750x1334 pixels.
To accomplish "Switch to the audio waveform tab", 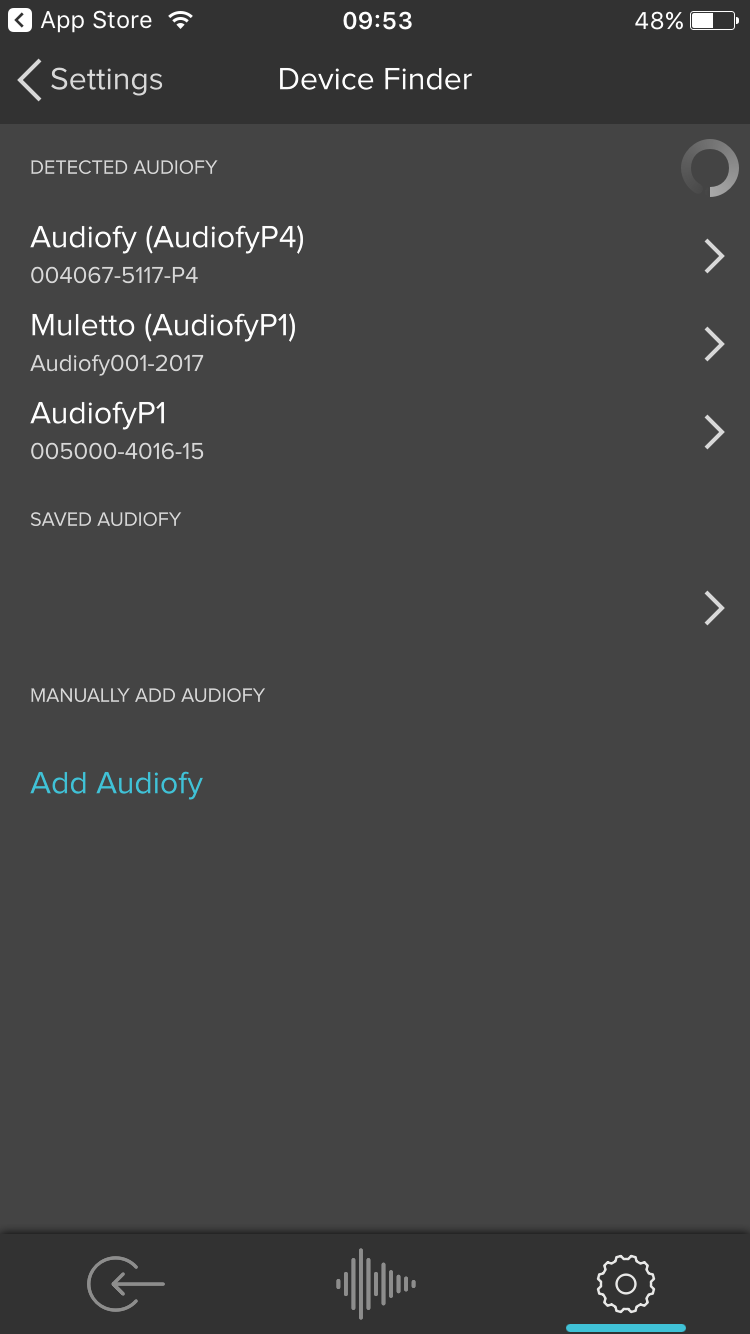I will (375, 1284).
